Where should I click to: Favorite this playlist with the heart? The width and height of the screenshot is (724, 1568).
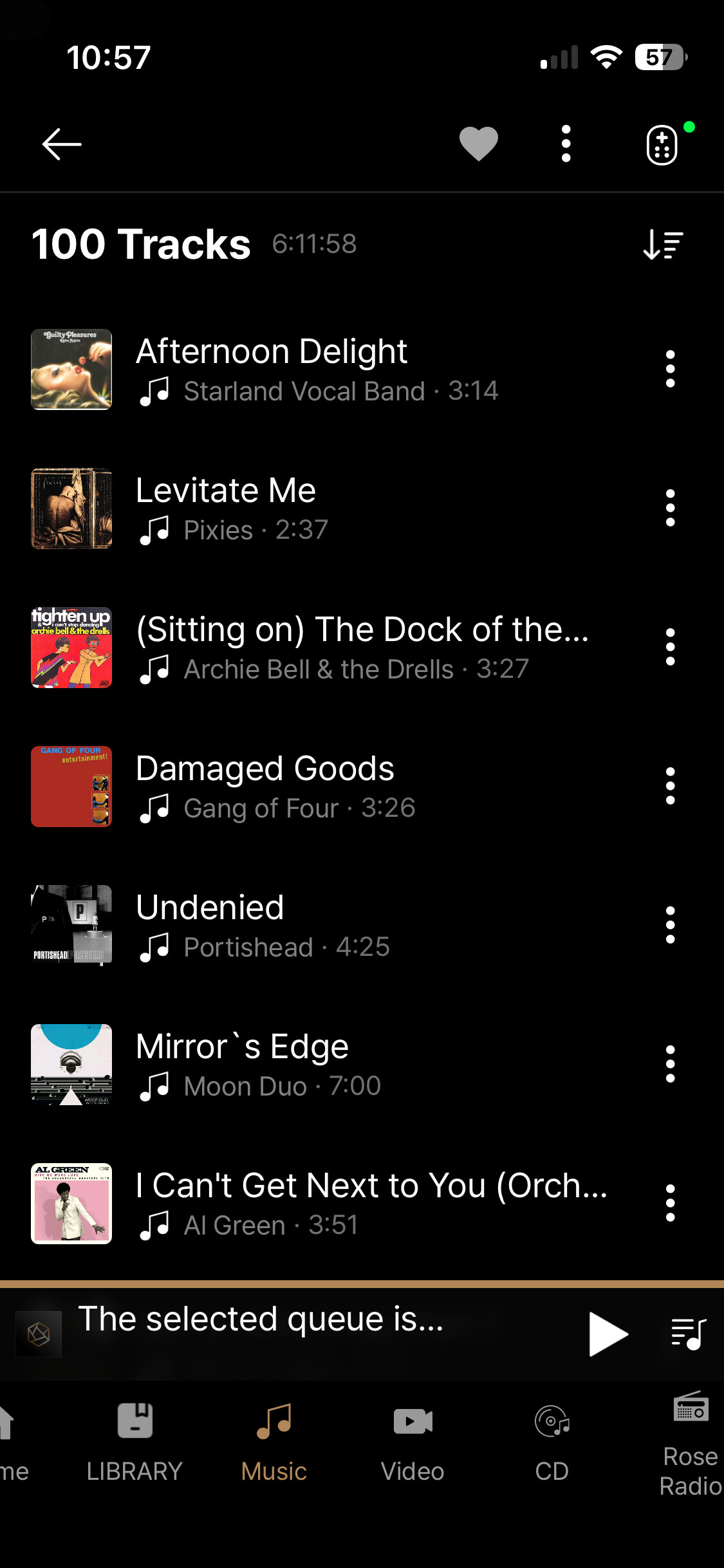click(x=479, y=144)
